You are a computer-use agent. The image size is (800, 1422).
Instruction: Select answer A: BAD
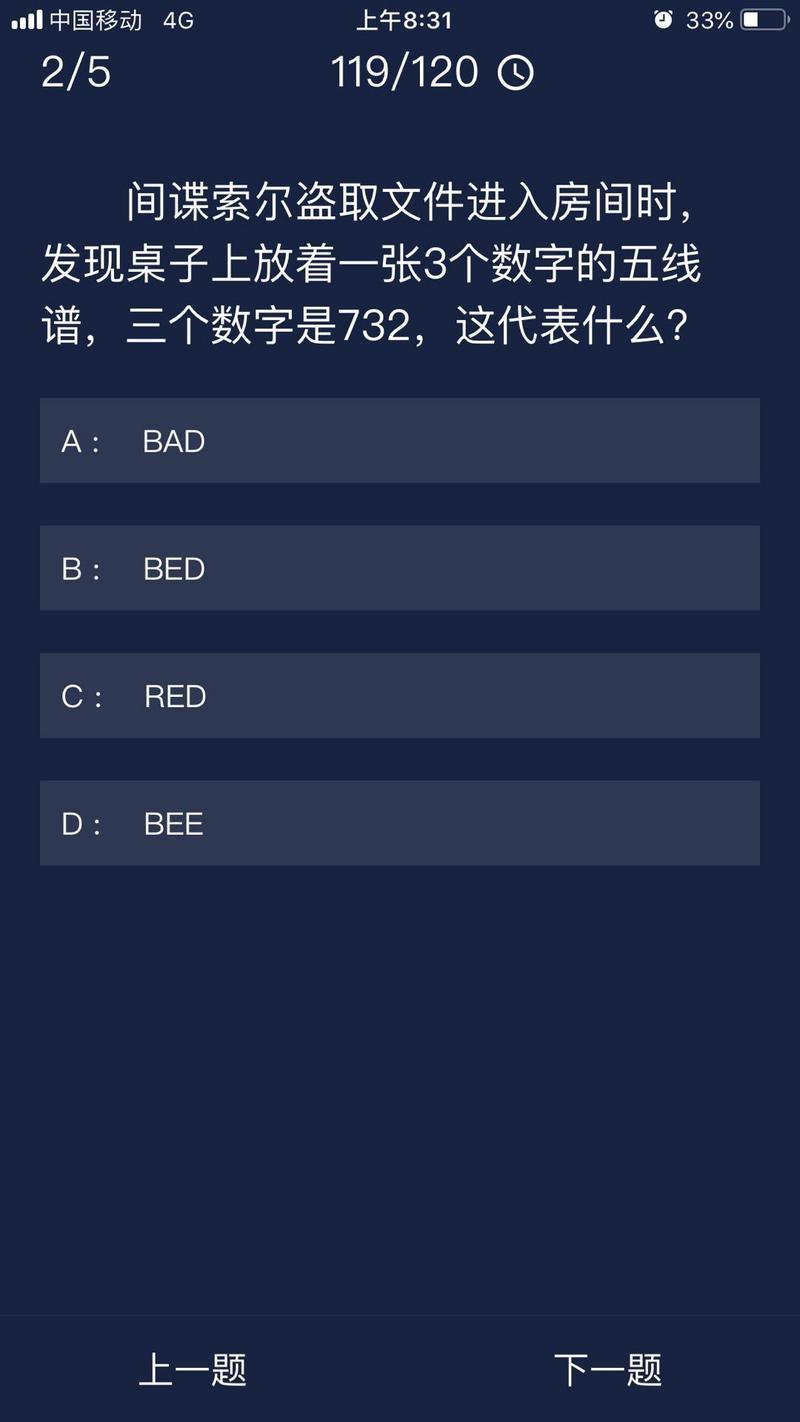pos(400,441)
